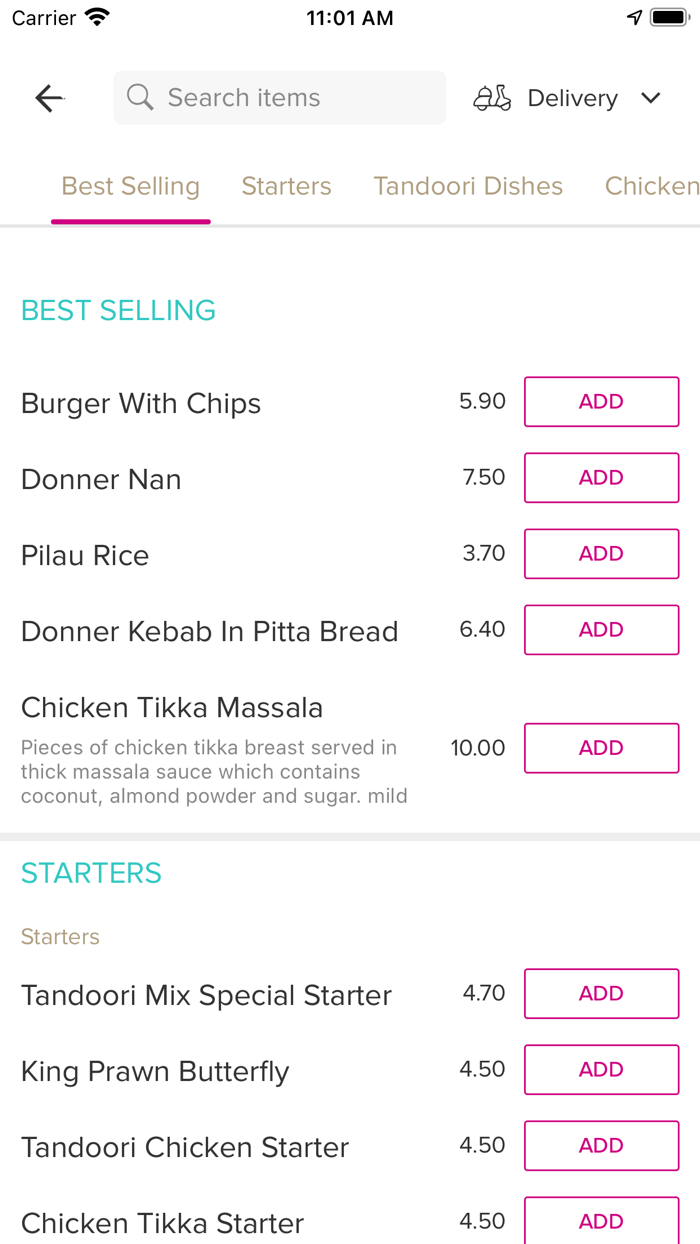Add Burger With Chips to order
The height and width of the screenshot is (1244, 700).
[x=601, y=402]
